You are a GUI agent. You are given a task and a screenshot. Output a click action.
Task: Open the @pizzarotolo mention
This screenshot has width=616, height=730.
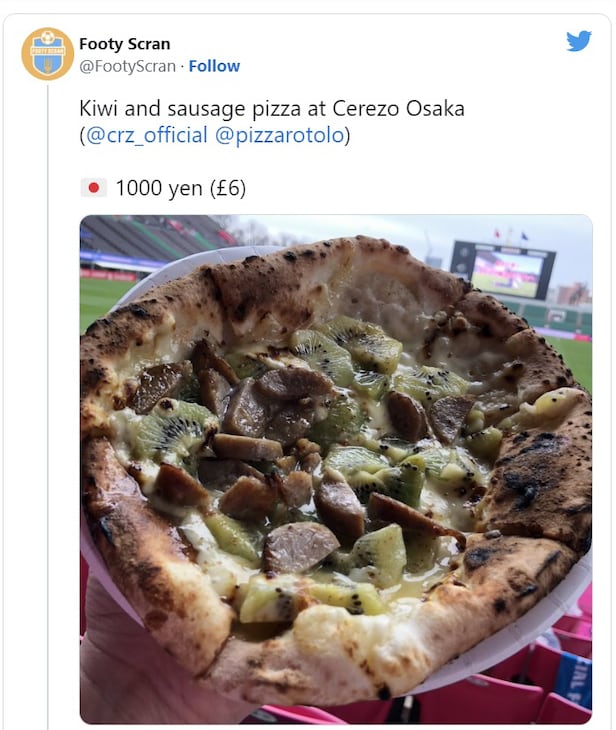coord(279,135)
